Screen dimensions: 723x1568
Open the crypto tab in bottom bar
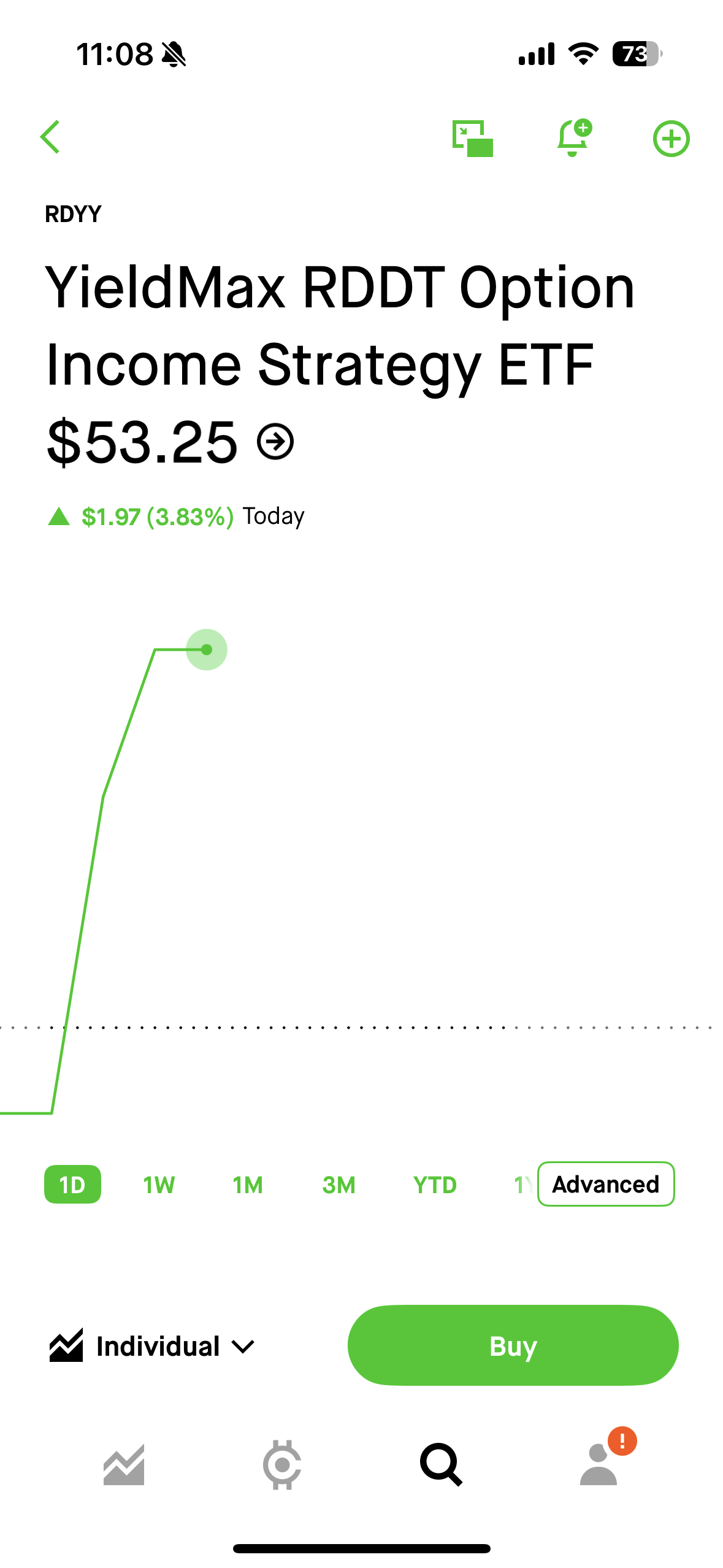(x=282, y=1464)
